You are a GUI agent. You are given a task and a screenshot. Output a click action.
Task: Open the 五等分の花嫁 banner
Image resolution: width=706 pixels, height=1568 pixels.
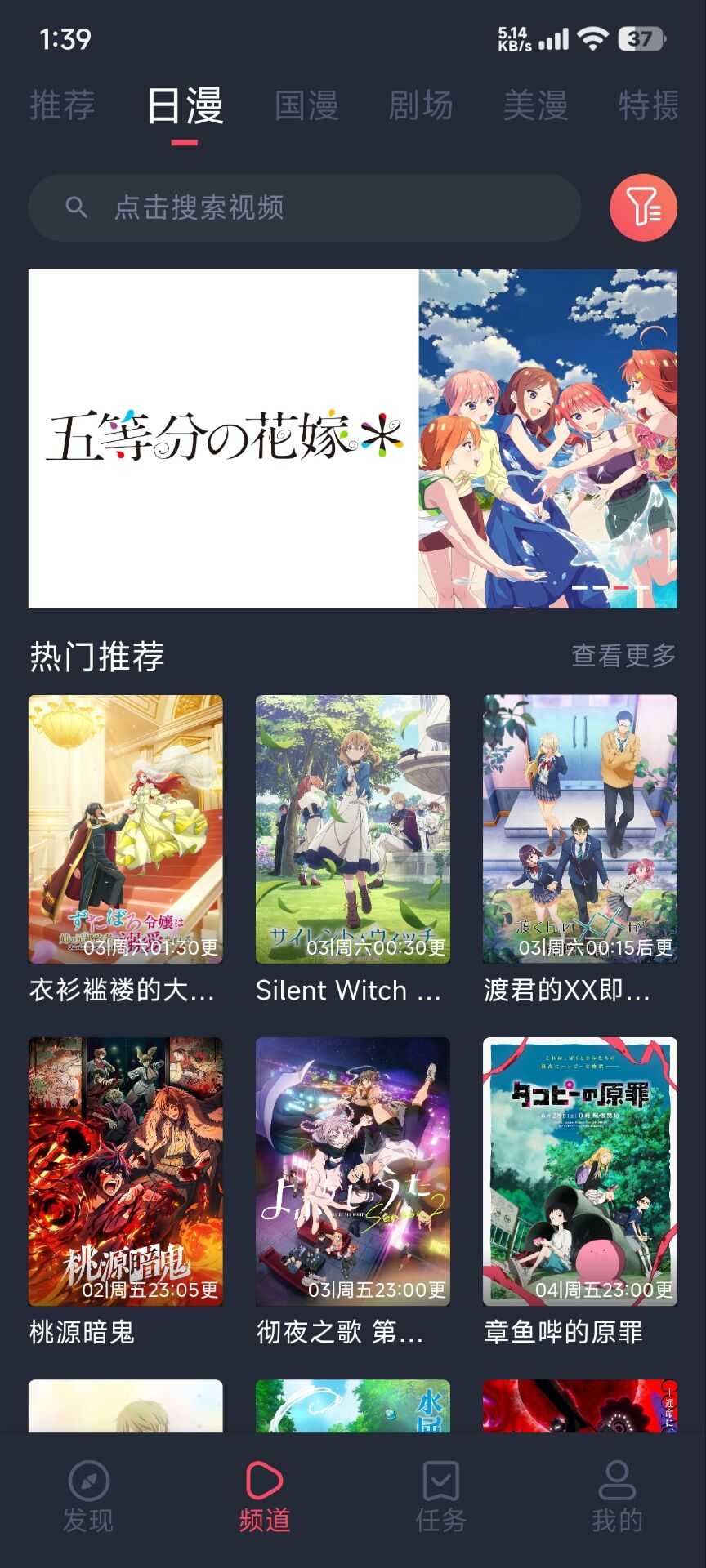353,439
